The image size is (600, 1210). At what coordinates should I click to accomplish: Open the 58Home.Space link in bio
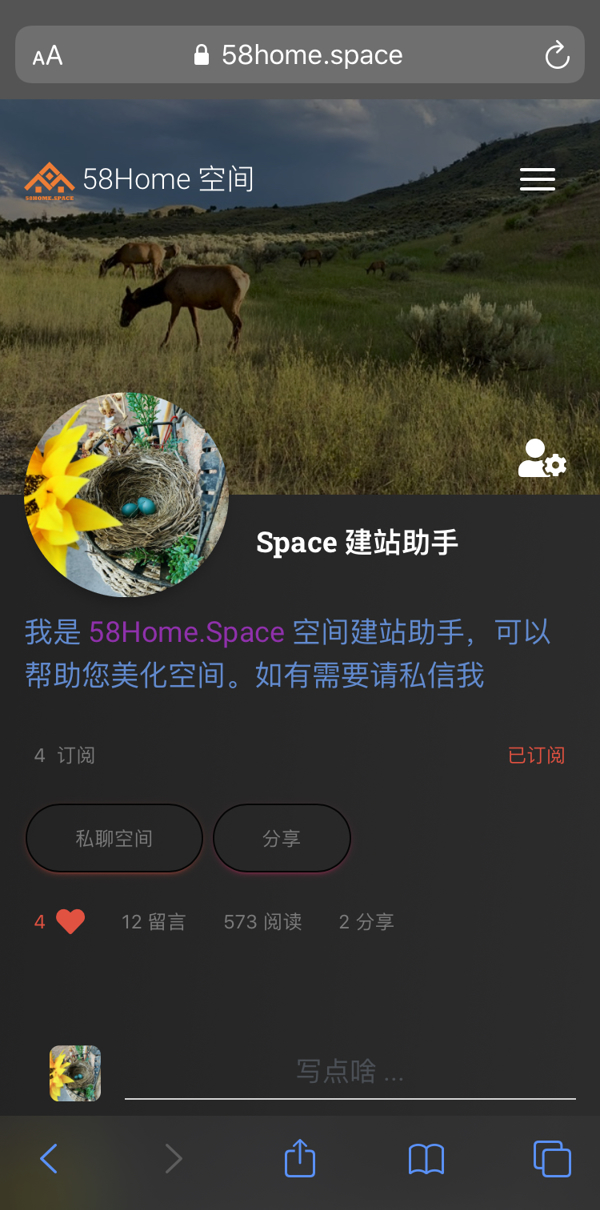pos(187,632)
